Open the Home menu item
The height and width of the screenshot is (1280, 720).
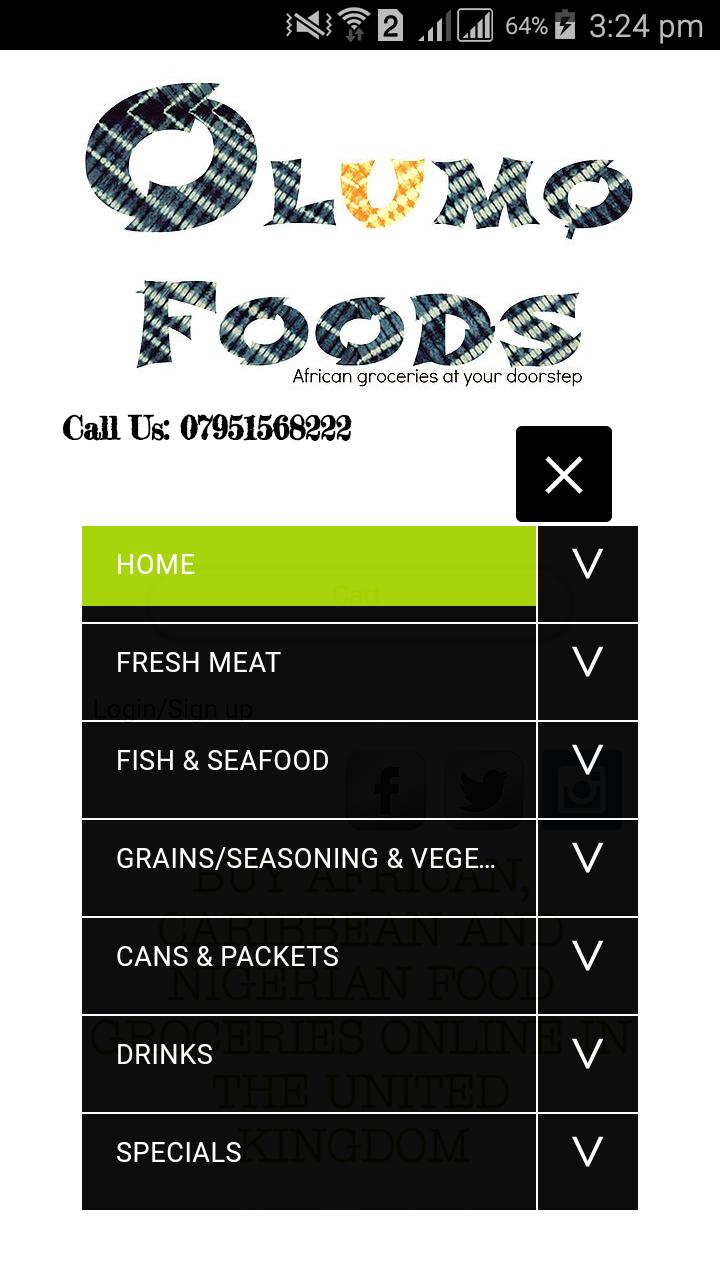pyautogui.click(x=308, y=565)
